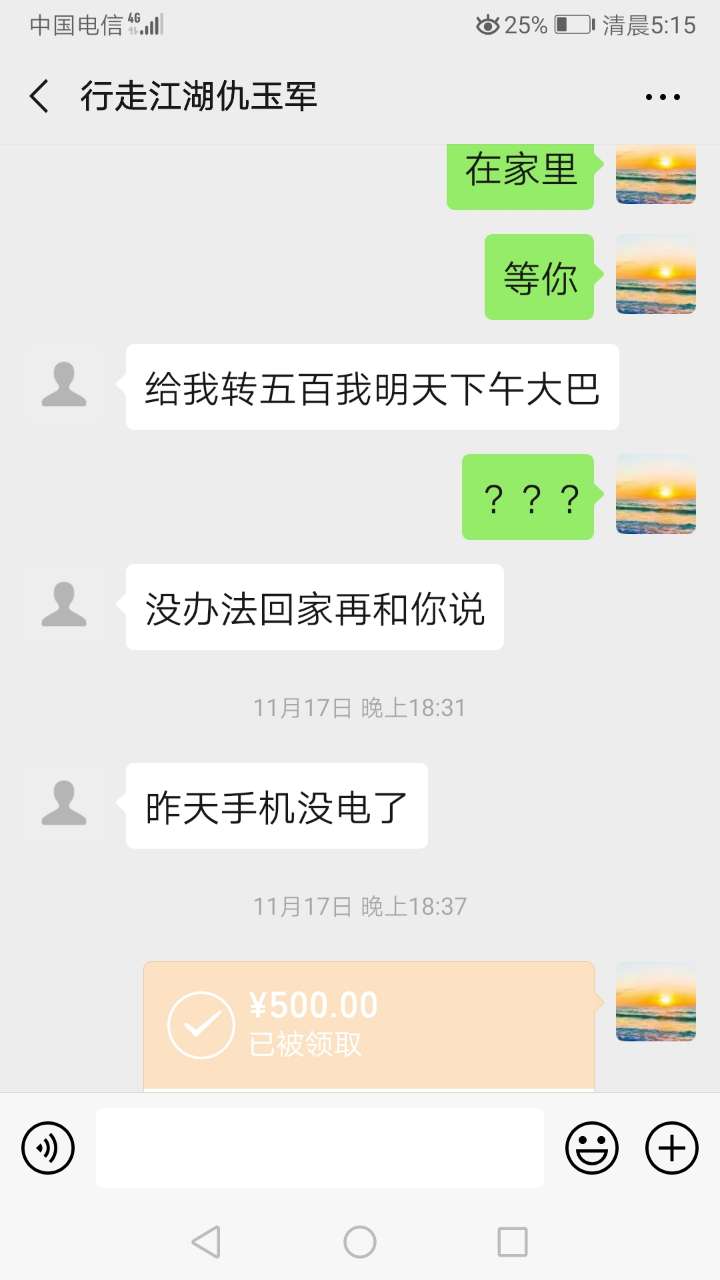720x1280 pixels.
Task: Go back from the chat
Action: [x=39, y=97]
